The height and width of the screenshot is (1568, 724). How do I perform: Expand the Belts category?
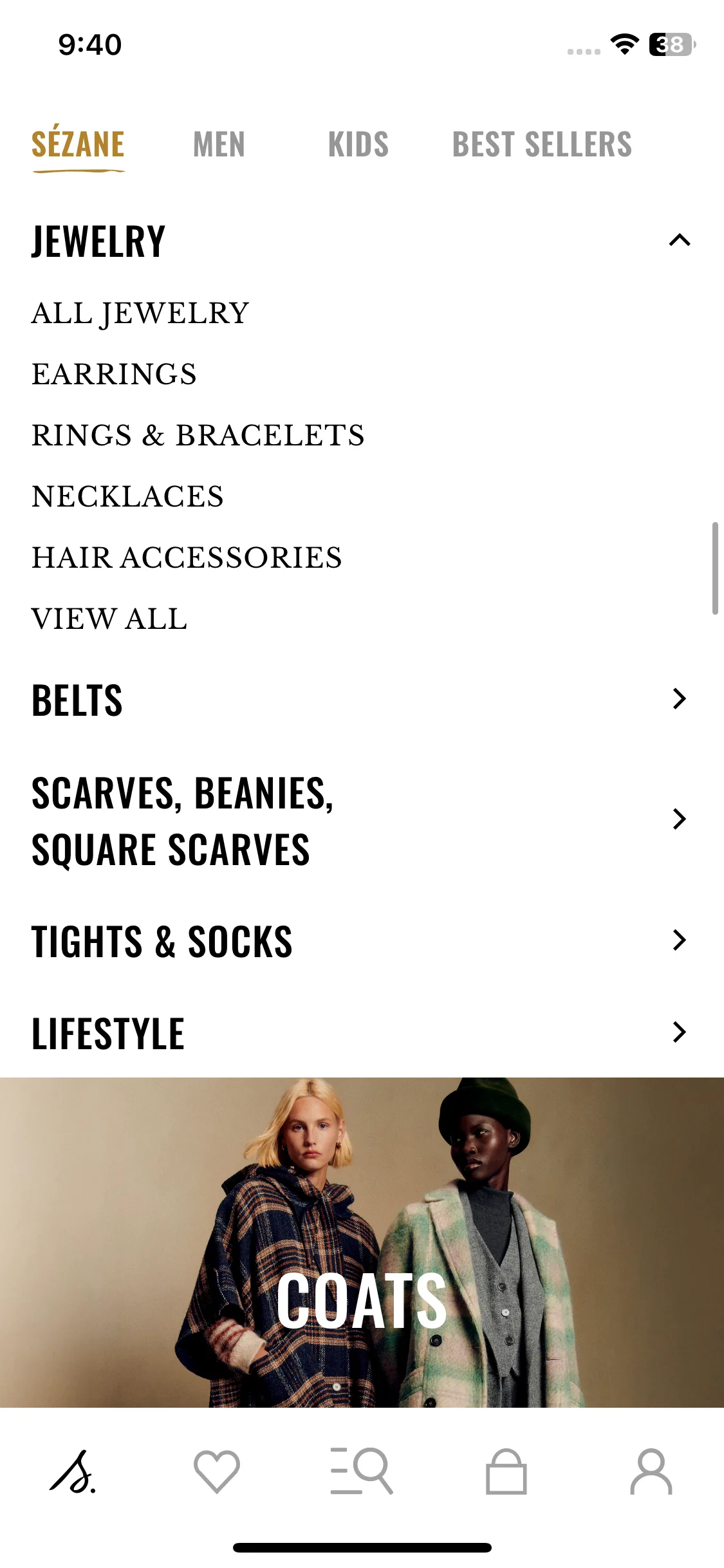(362, 700)
